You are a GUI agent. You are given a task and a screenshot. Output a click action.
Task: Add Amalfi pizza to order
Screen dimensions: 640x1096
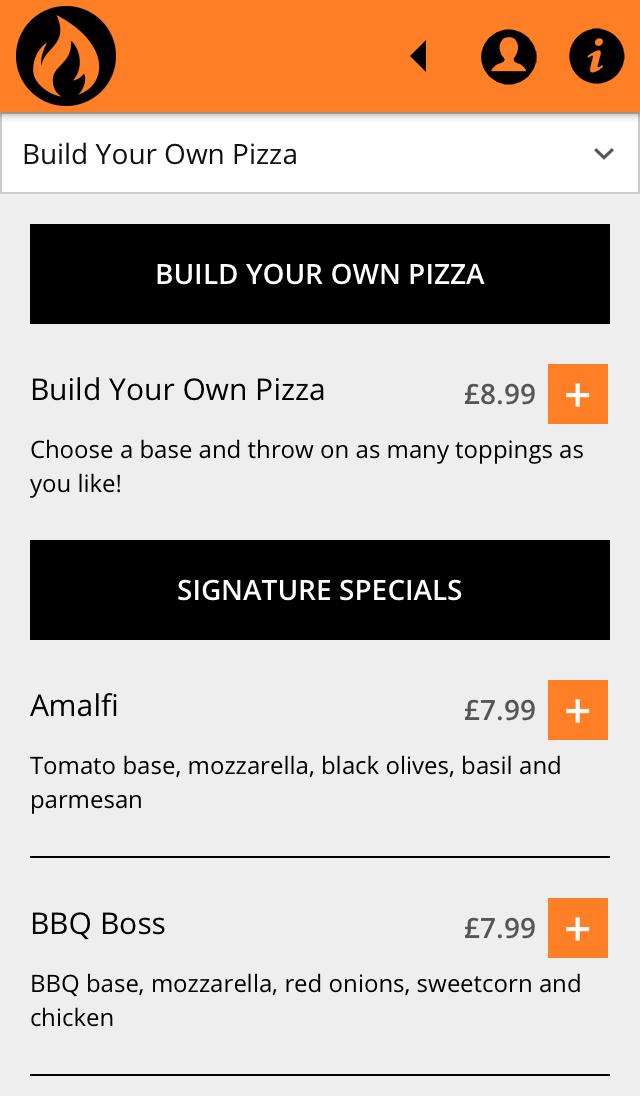pyautogui.click(x=577, y=710)
